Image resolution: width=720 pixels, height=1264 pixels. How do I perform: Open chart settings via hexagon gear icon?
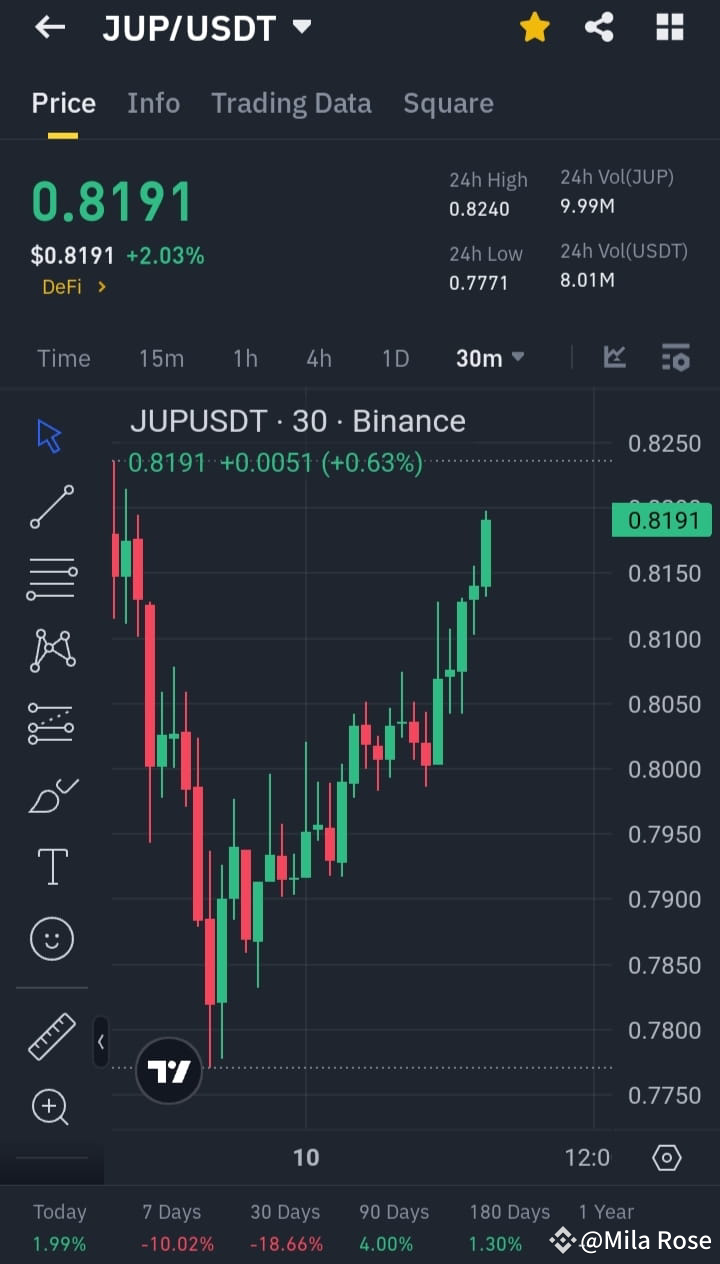click(x=667, y=1157)
